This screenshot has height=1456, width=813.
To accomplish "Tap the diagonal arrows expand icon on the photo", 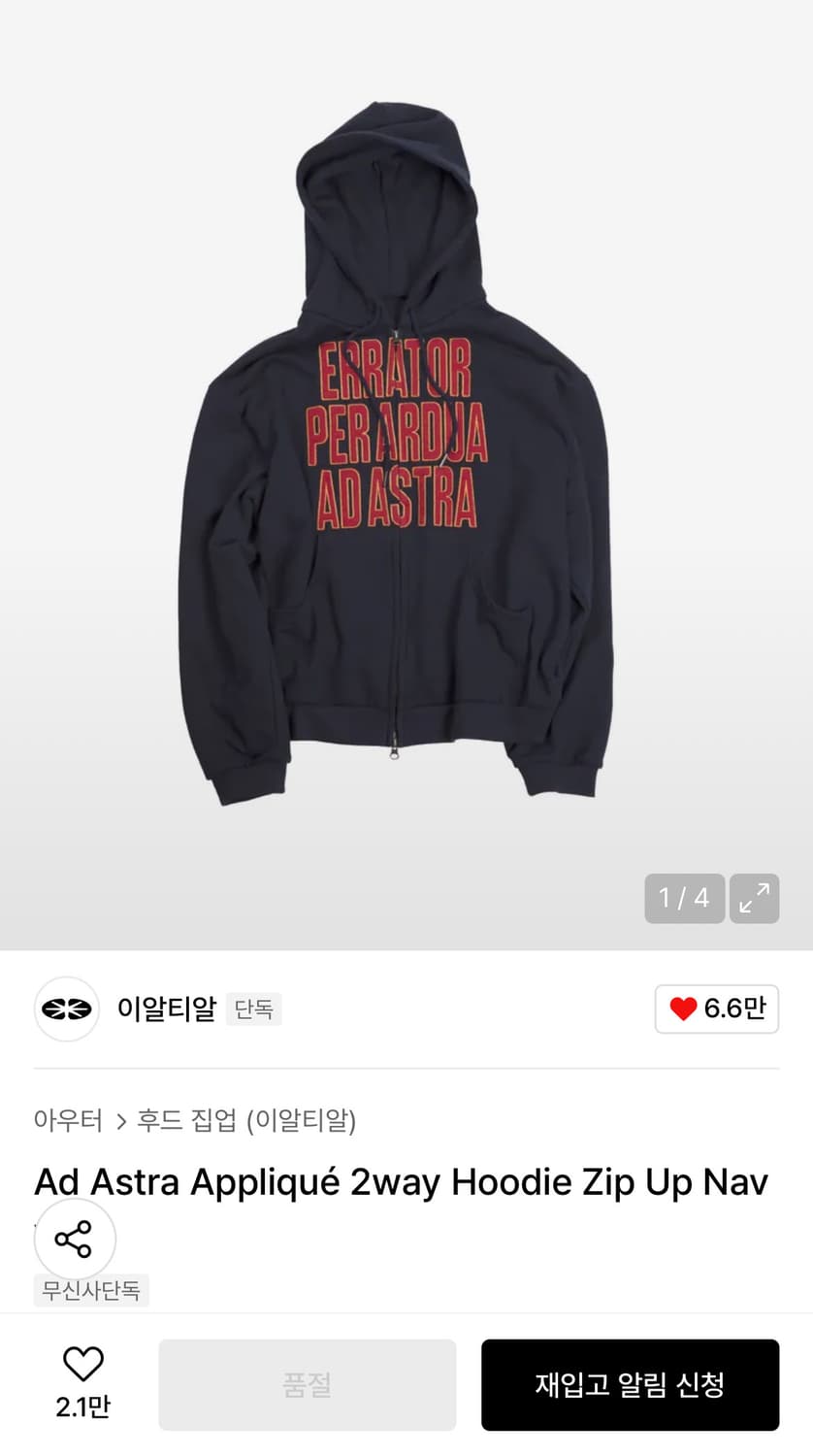I will click(x=755, y=899).
